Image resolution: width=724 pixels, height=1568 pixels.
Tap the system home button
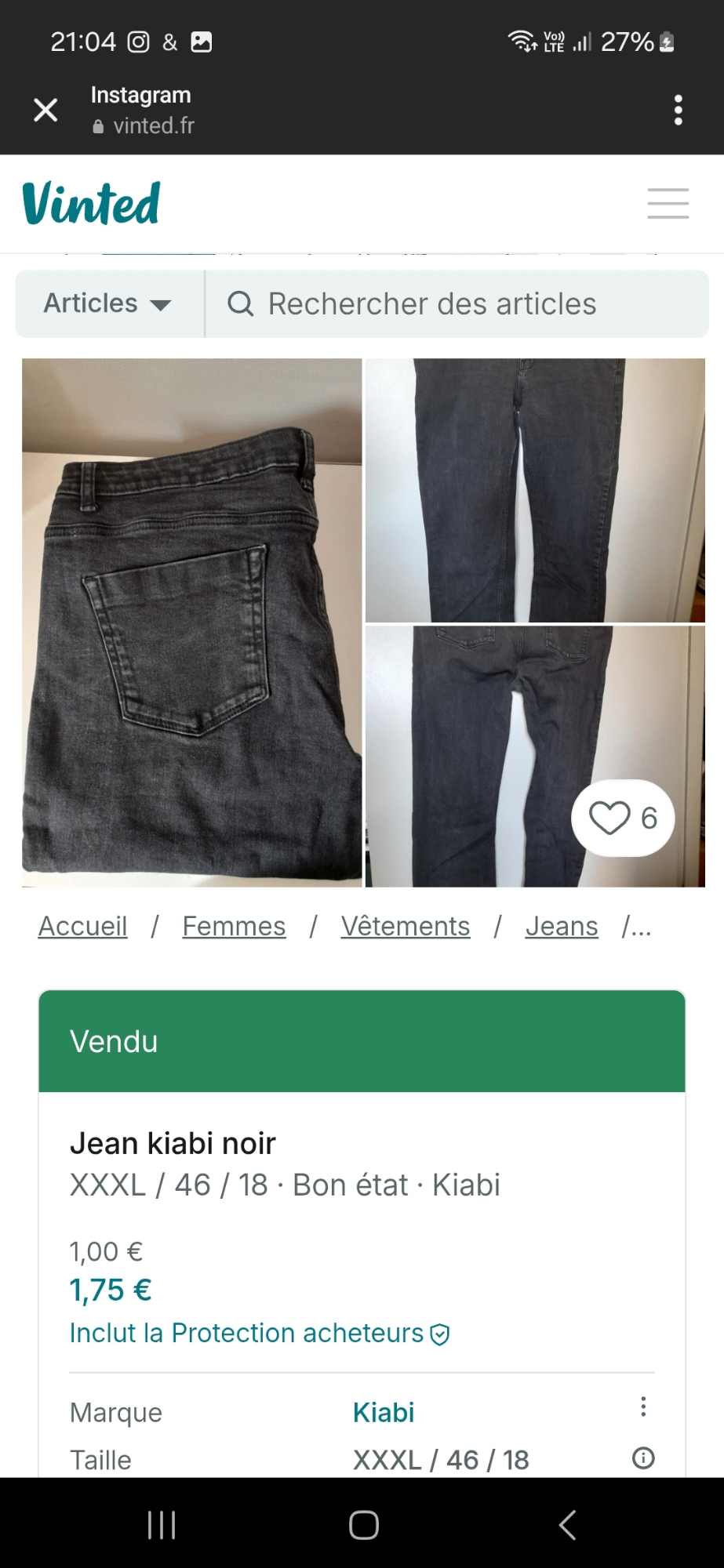(x=363, y=1525)
